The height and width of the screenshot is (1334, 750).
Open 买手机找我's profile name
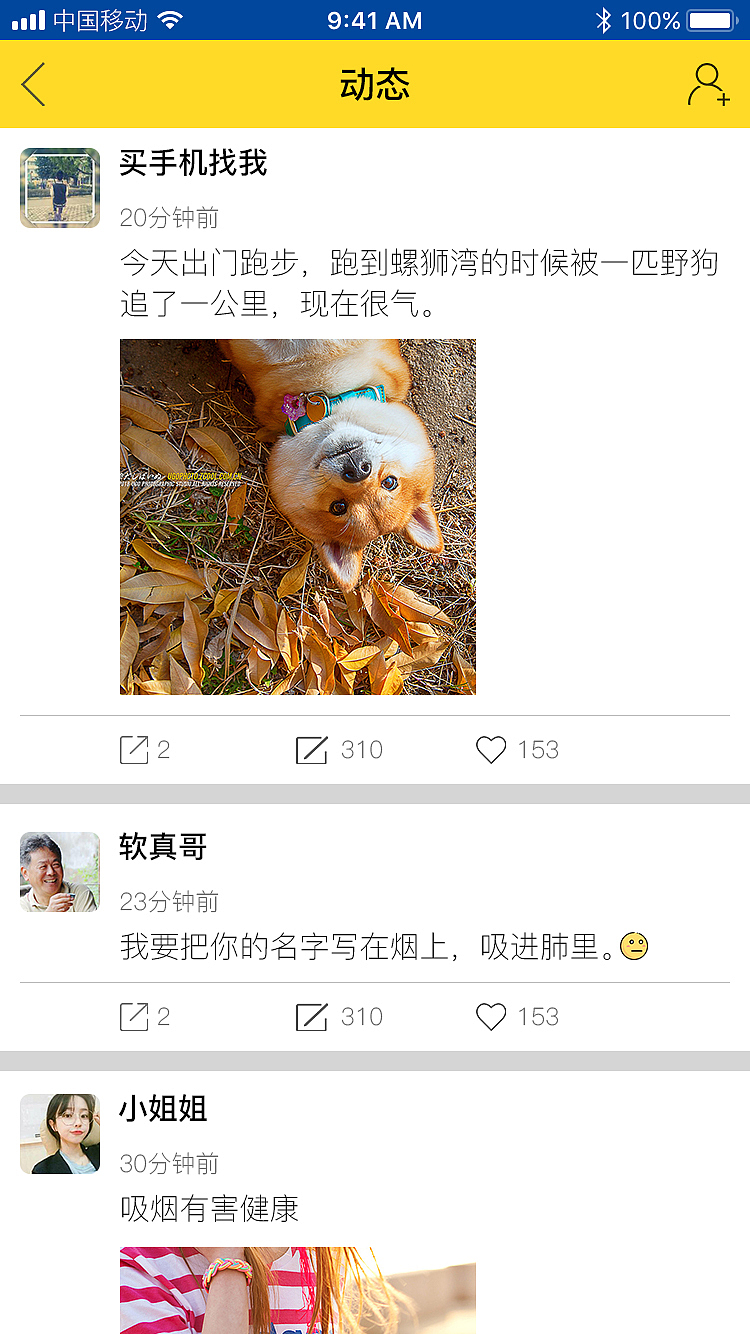pos(191,162)
